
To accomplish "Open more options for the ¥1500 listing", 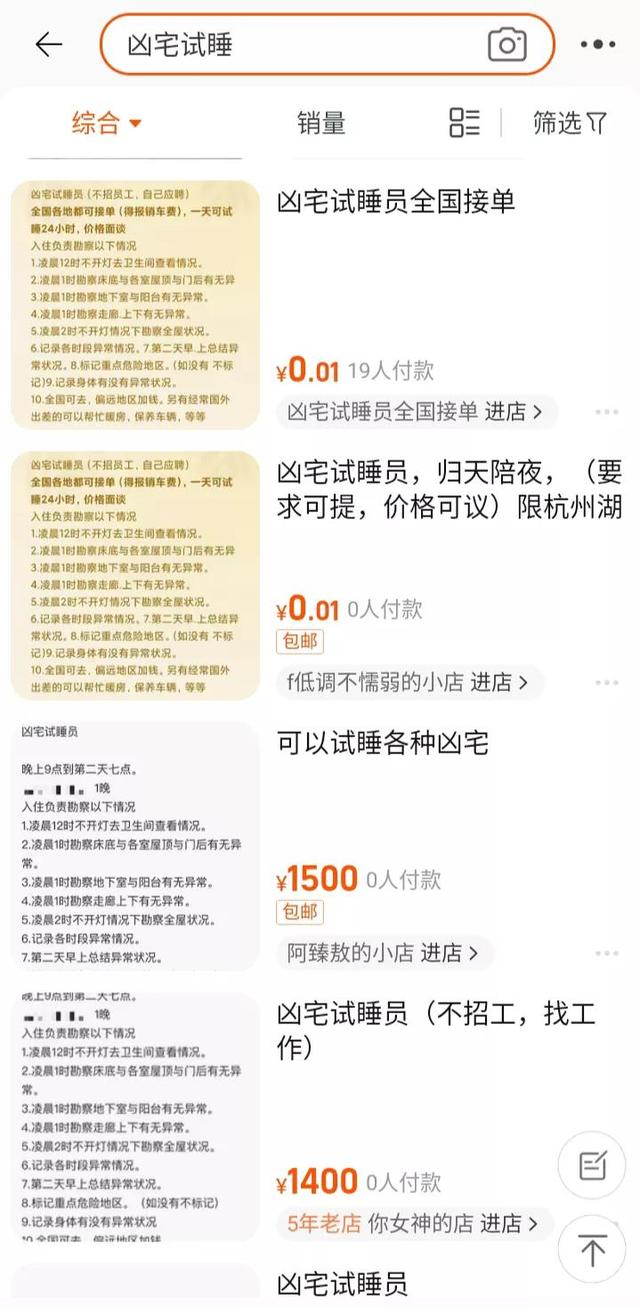I will pos(607,953).
